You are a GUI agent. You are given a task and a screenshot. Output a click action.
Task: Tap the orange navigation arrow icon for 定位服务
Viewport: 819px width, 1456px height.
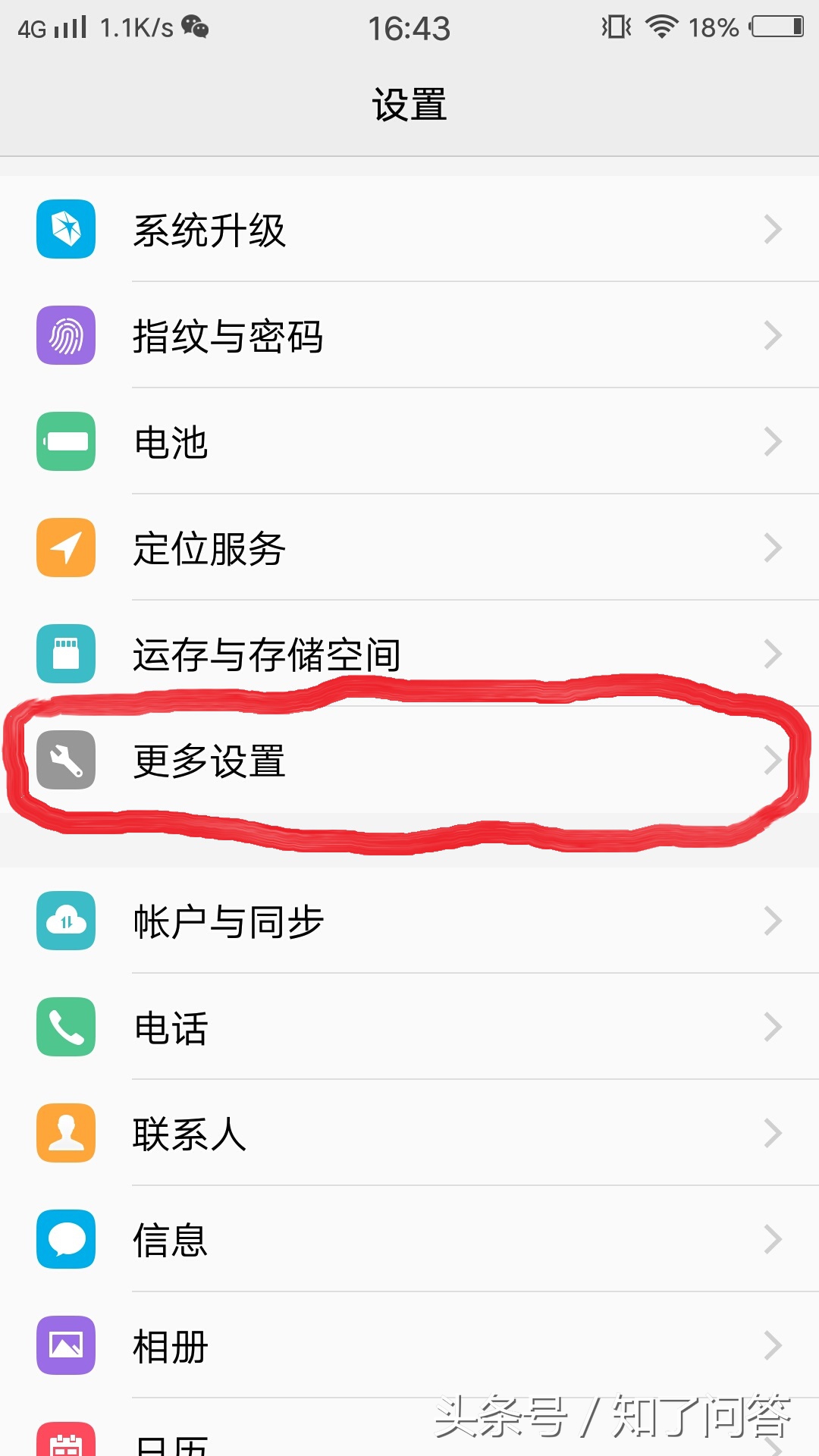coord(66,548)
